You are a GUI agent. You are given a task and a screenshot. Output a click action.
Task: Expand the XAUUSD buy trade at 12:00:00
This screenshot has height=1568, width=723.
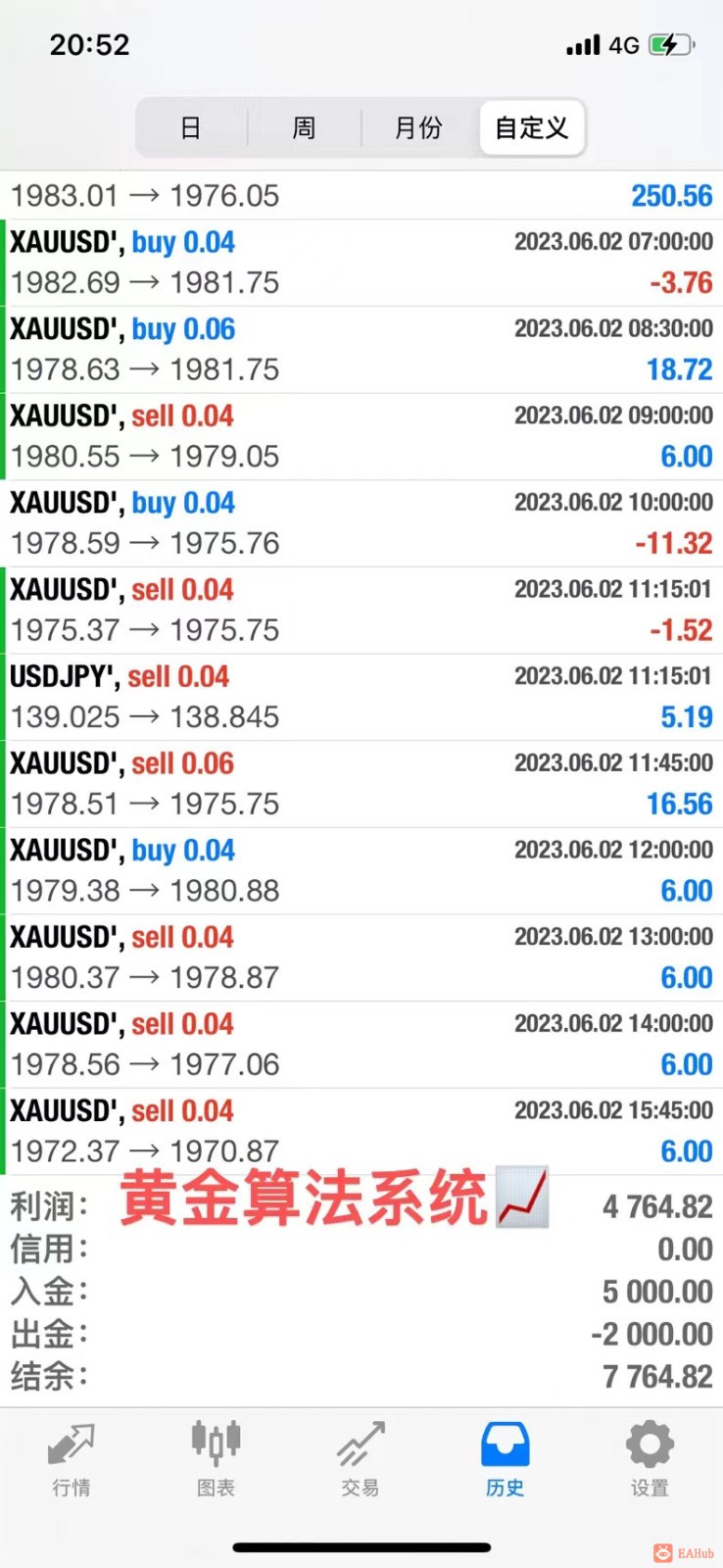pos(361,870)
